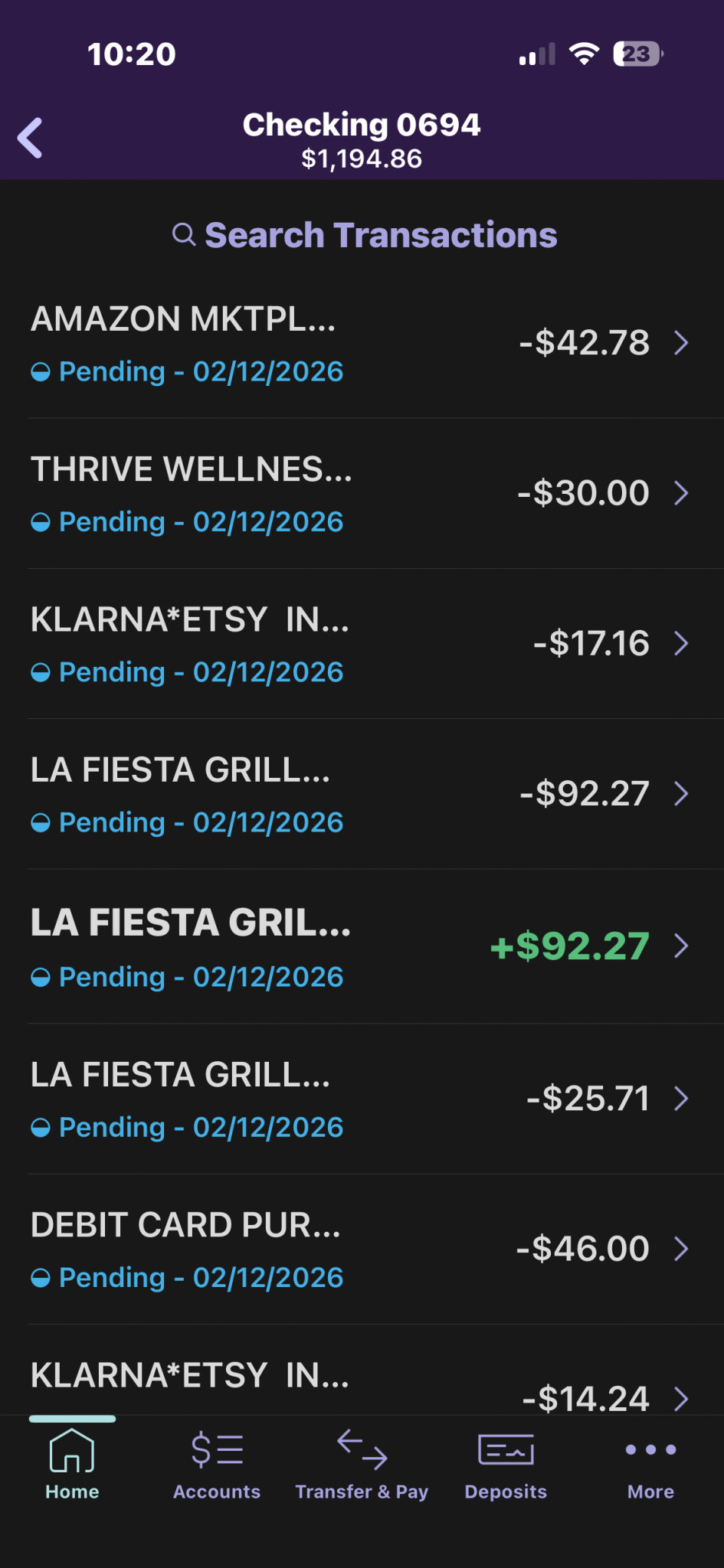View La Fiesta Grill -$92.27 charge details

click(360, 794)
